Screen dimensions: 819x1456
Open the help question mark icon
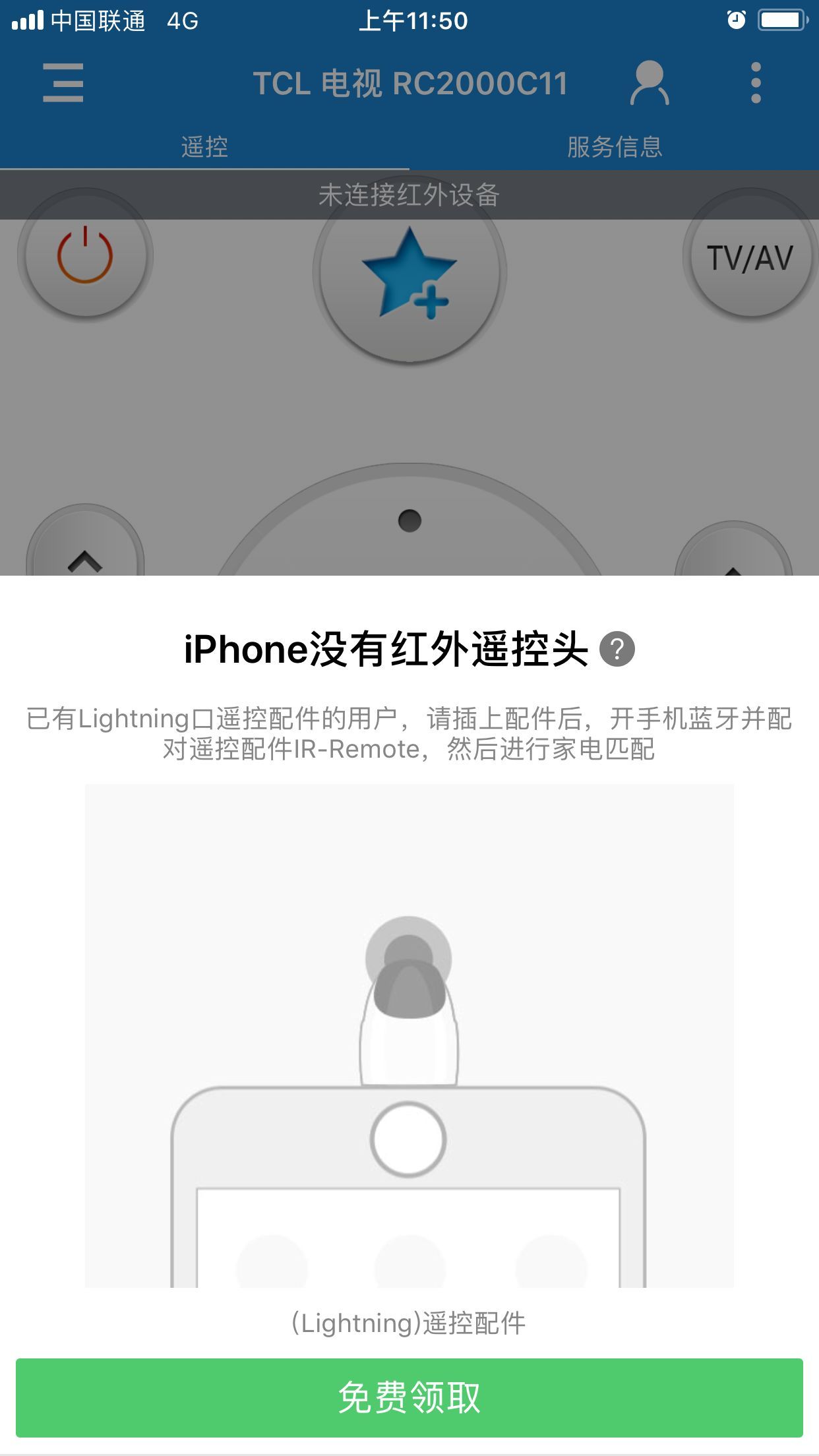(617, 650)
